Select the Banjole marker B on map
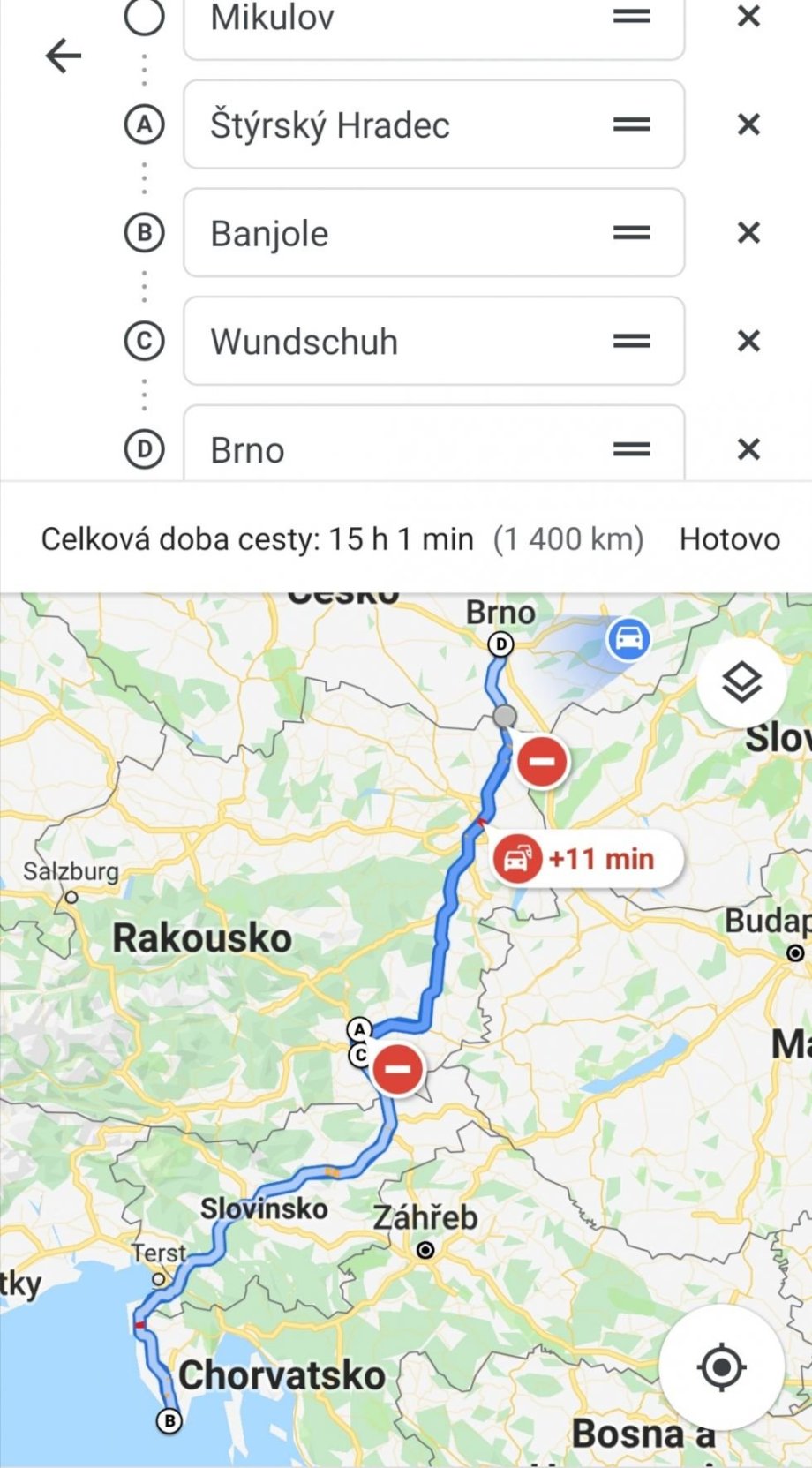Viewport: 812px width, 1468px height. pyautogui.click(x=169, y=1421)
